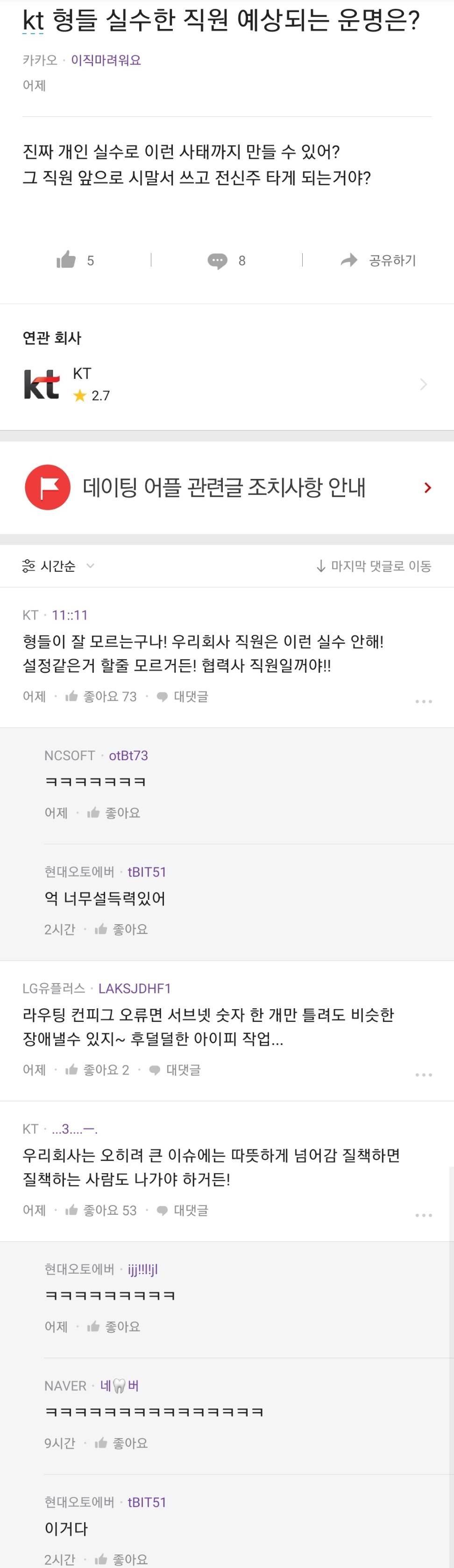Screen dimensions: 454x1568
Task: Jump to last comment via 마지막 댓글로 이동
Action: coord(374,566)
